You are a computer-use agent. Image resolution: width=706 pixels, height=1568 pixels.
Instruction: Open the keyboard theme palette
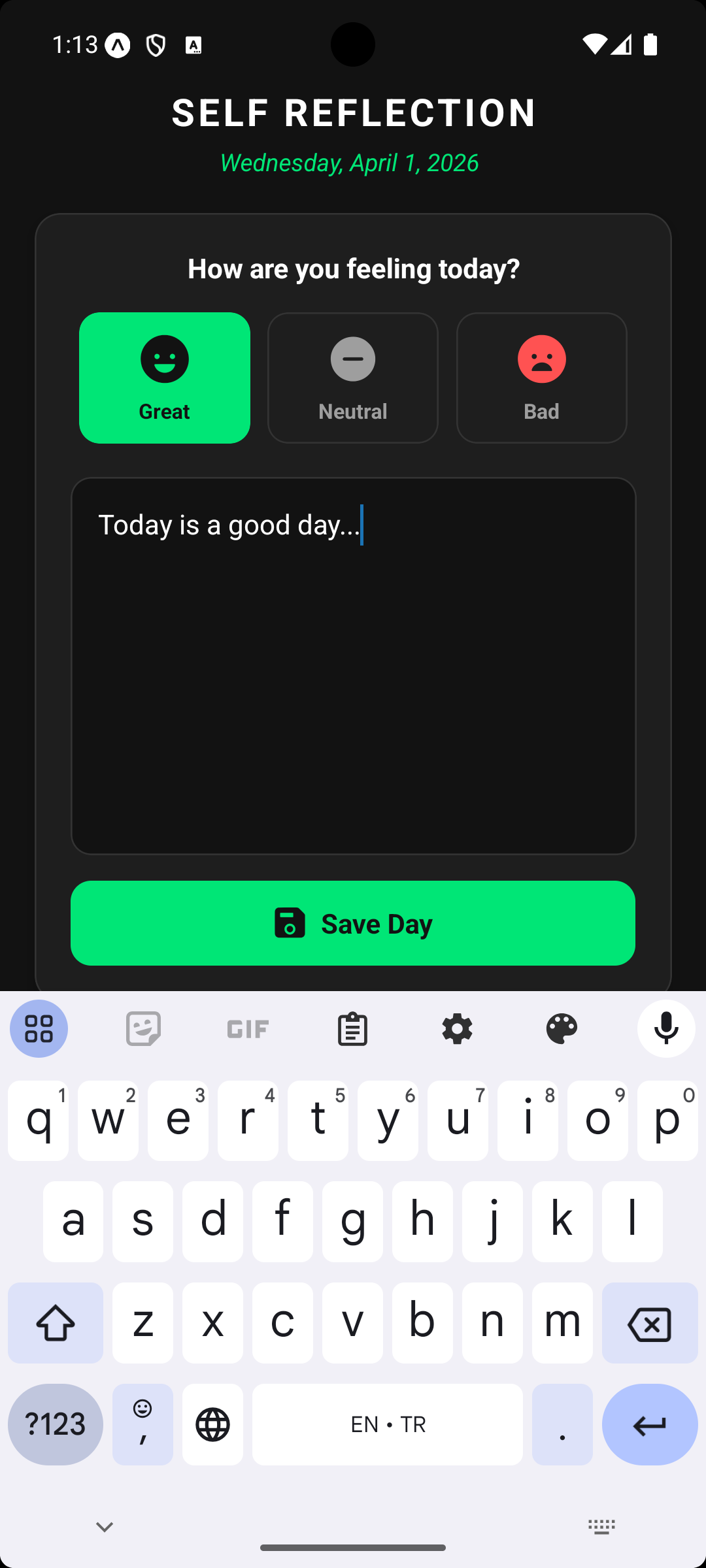[562, 1028]
